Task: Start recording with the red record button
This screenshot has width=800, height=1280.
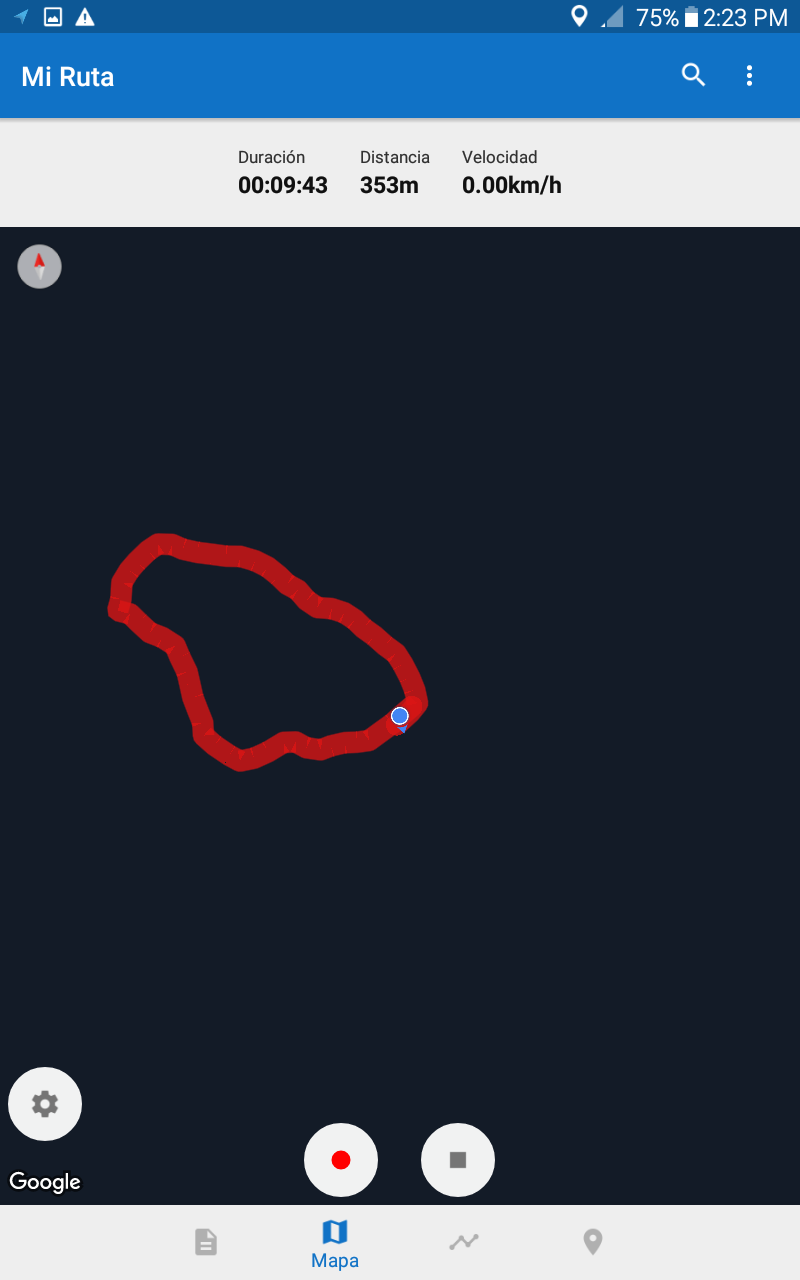Action: pos(341,1160)
